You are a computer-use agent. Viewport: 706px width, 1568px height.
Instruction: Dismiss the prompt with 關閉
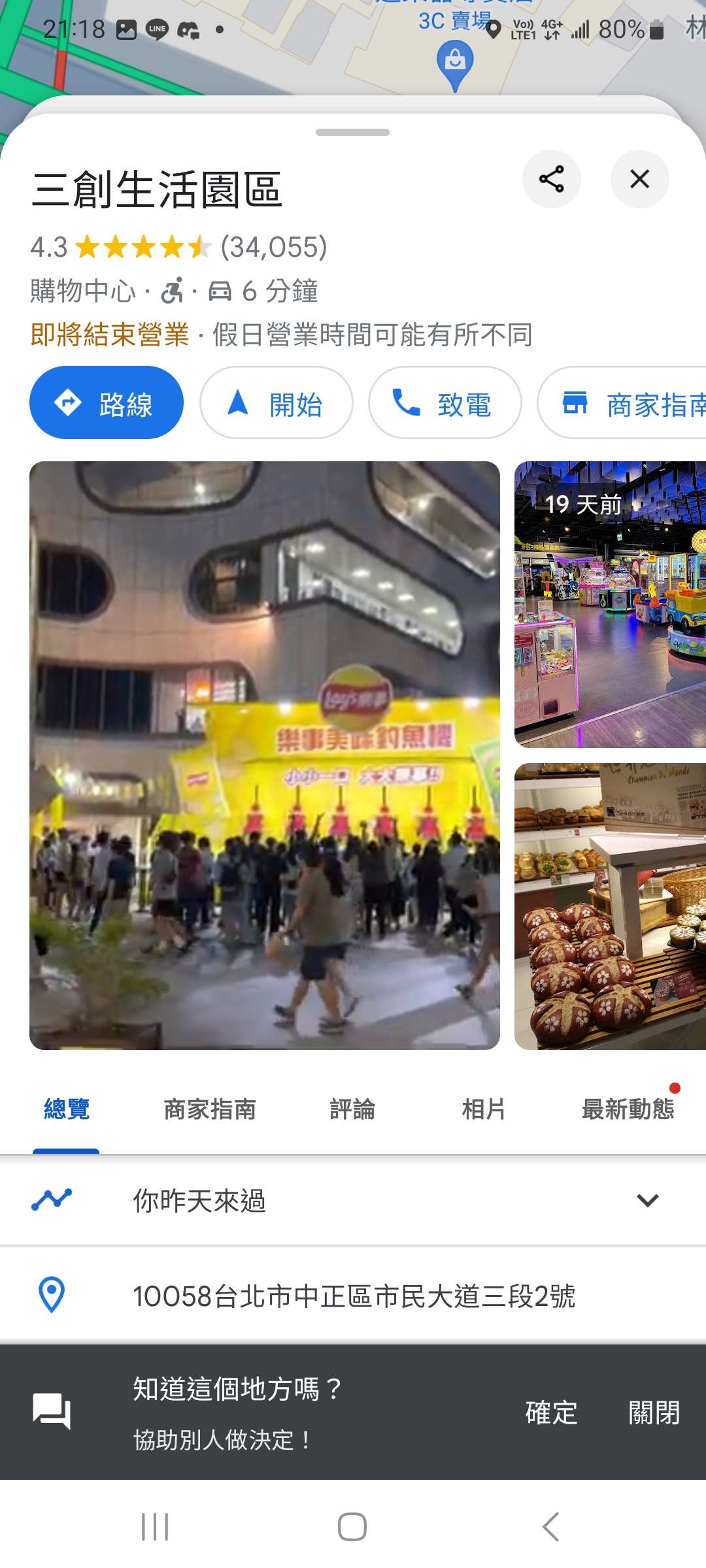(654, 1413)
